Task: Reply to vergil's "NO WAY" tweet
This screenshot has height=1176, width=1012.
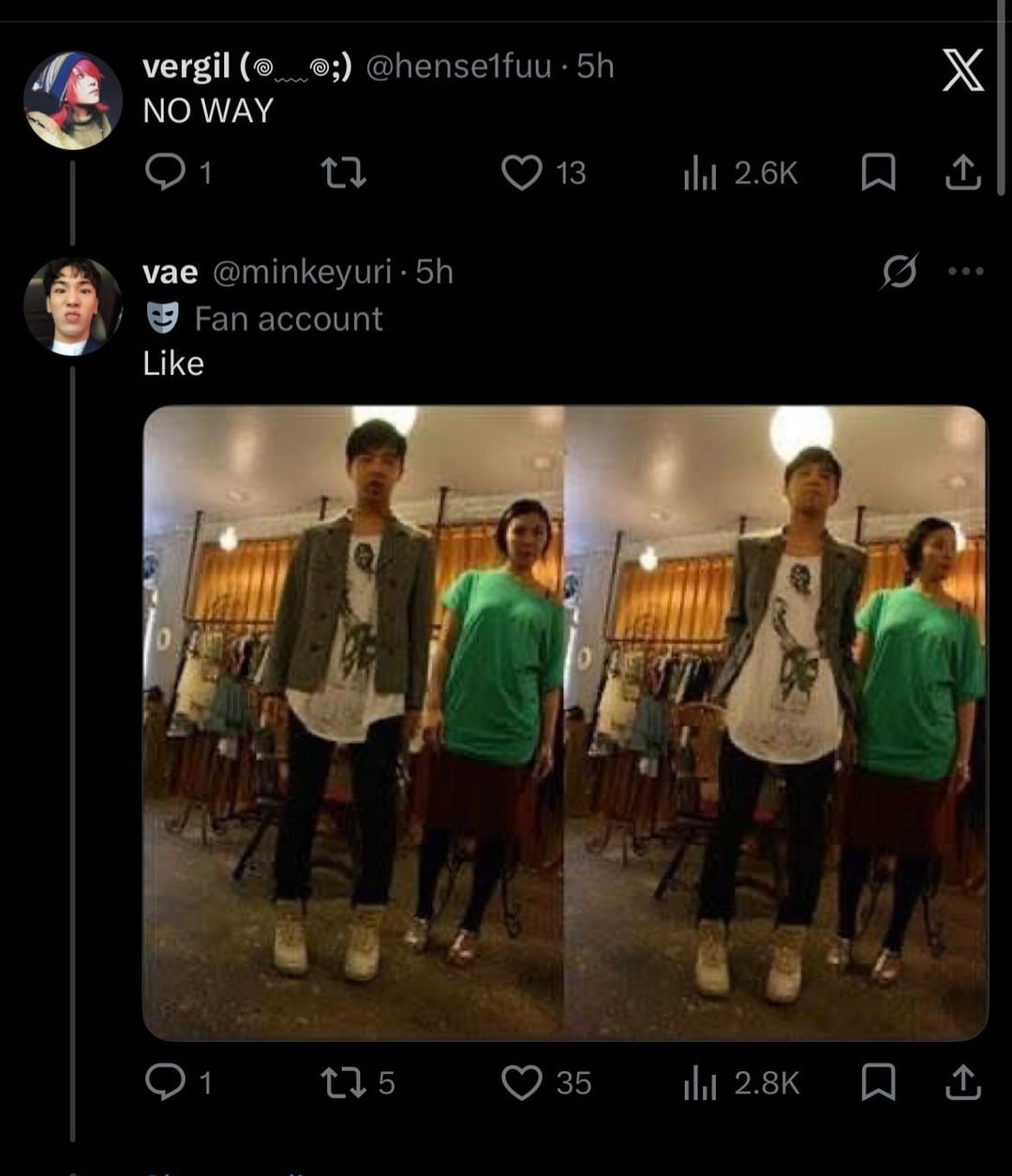Action: (178, 172)
